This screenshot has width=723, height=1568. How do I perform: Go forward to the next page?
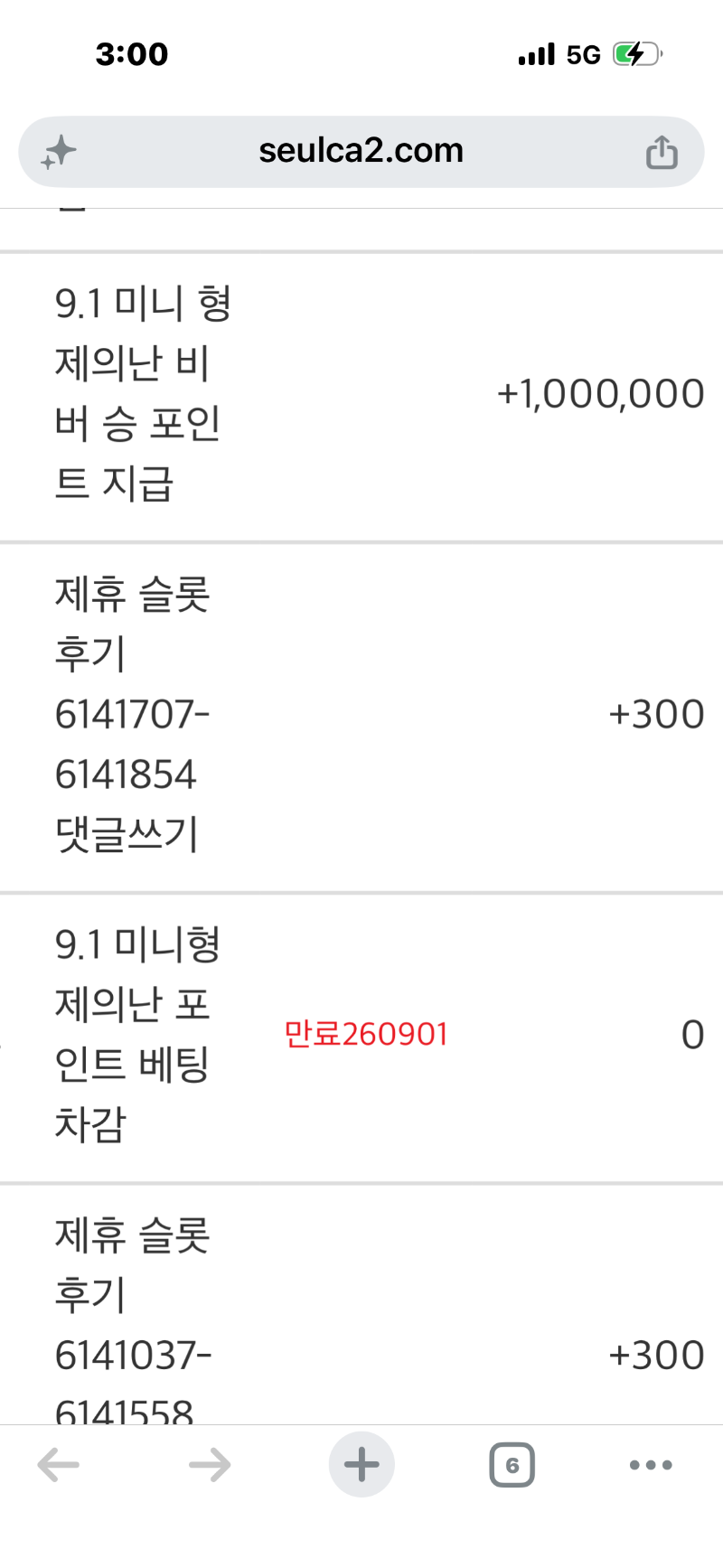click(210, 1465)
